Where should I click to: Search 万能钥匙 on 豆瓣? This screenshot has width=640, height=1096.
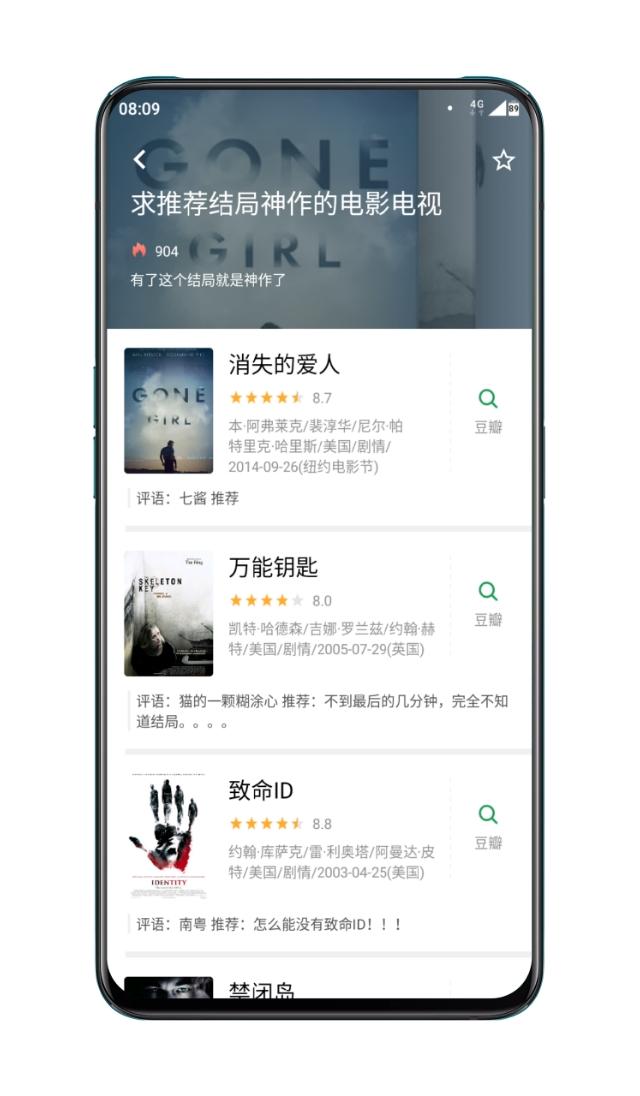pos(488,604)
